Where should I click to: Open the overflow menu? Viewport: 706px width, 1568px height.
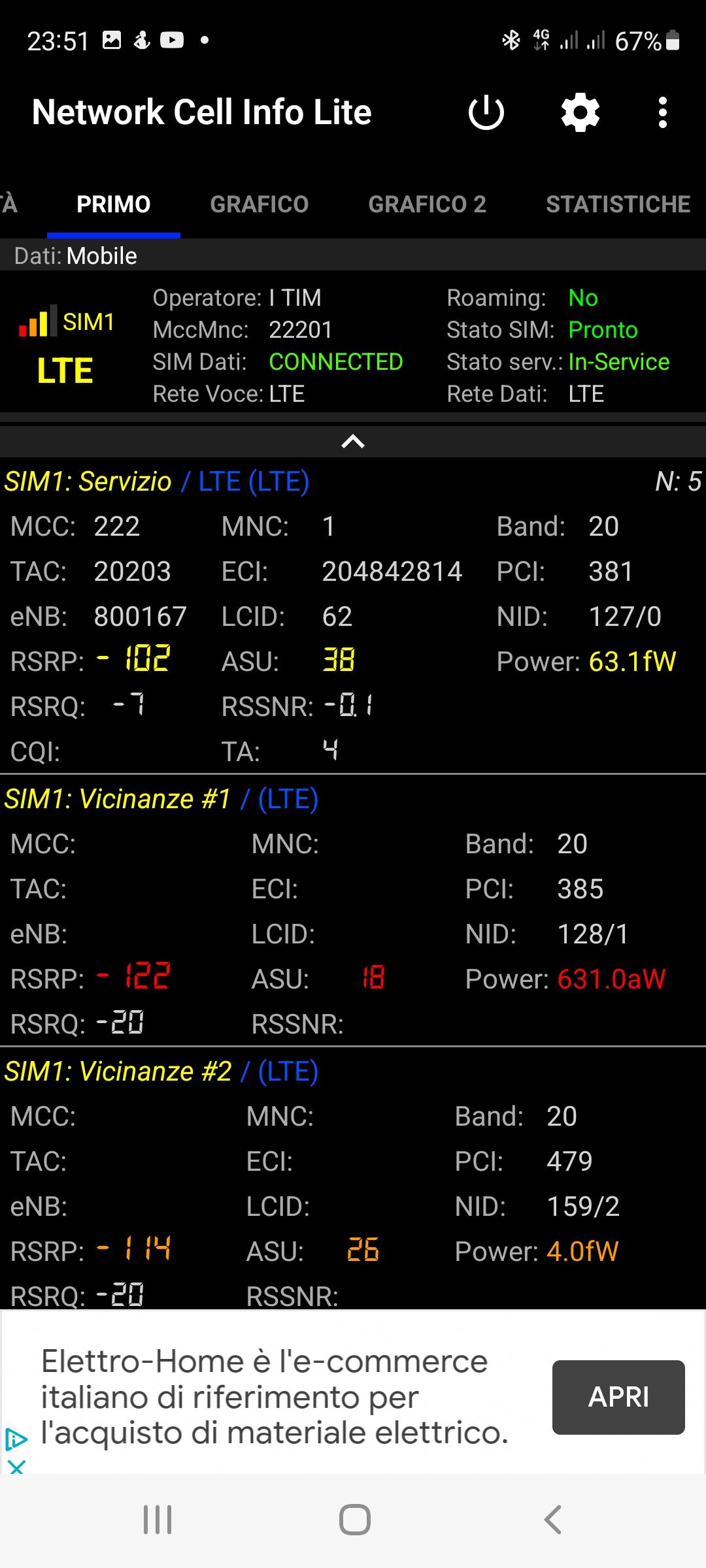[663, 112]
